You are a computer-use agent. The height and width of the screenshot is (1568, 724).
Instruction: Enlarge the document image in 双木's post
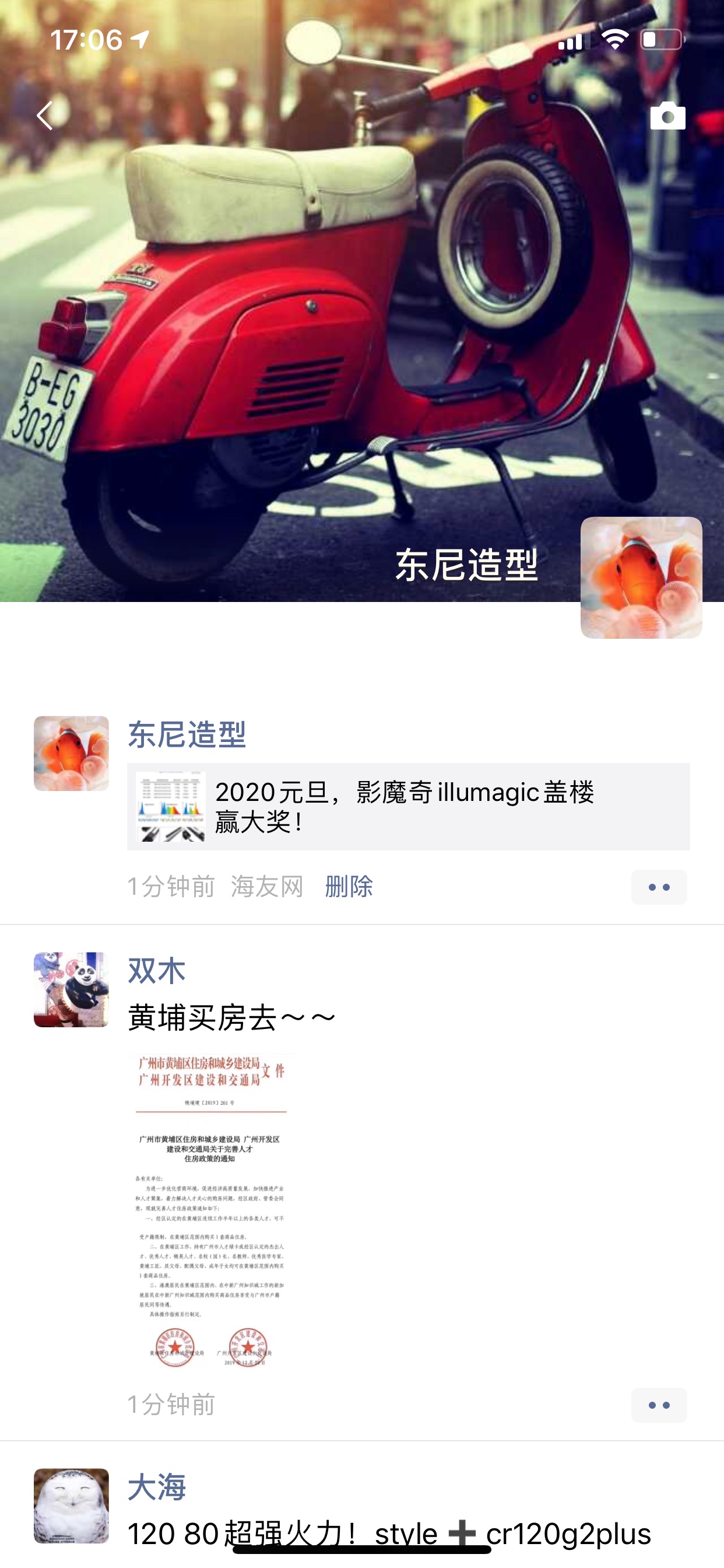(x=210, y=1212)
